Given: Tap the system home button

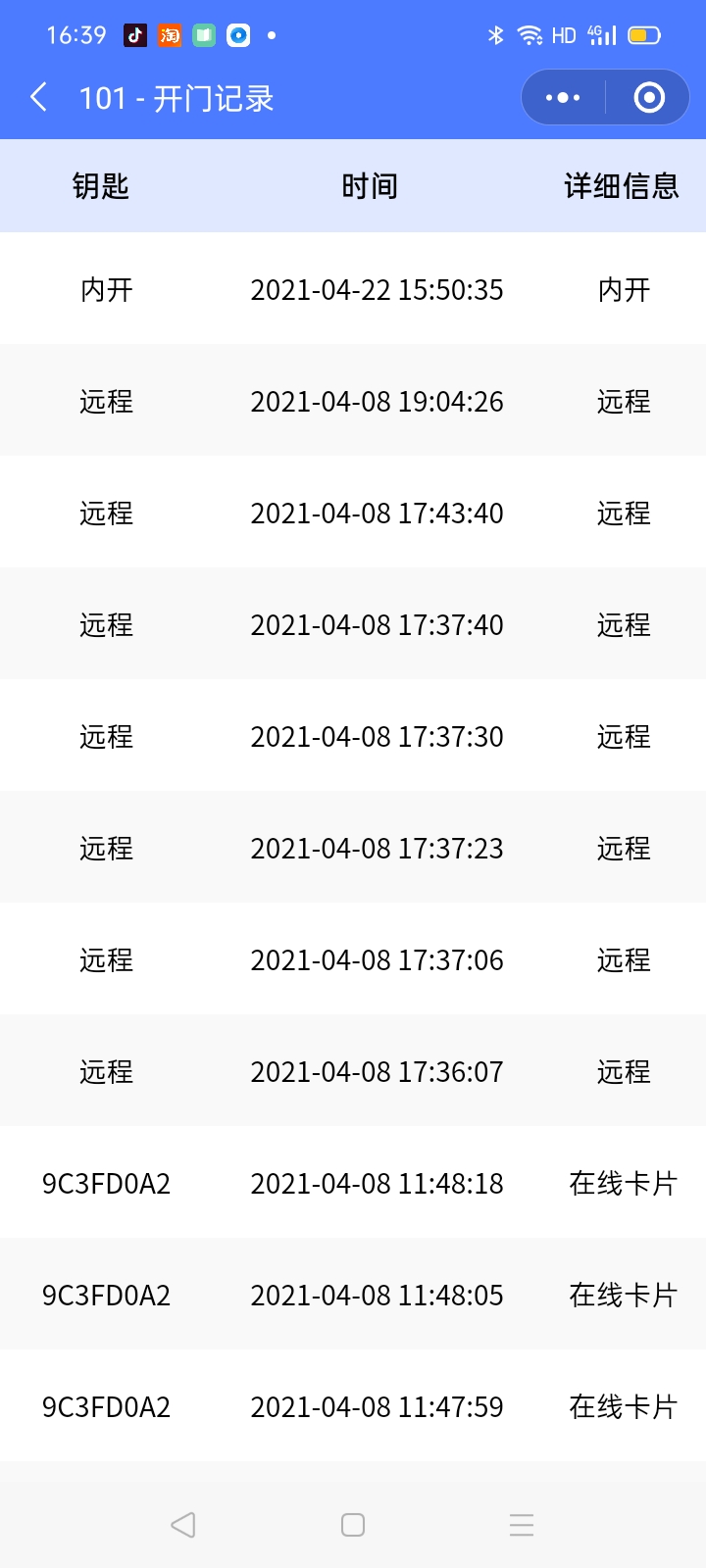Looking at the screenshot, I should coord(353,1524).
